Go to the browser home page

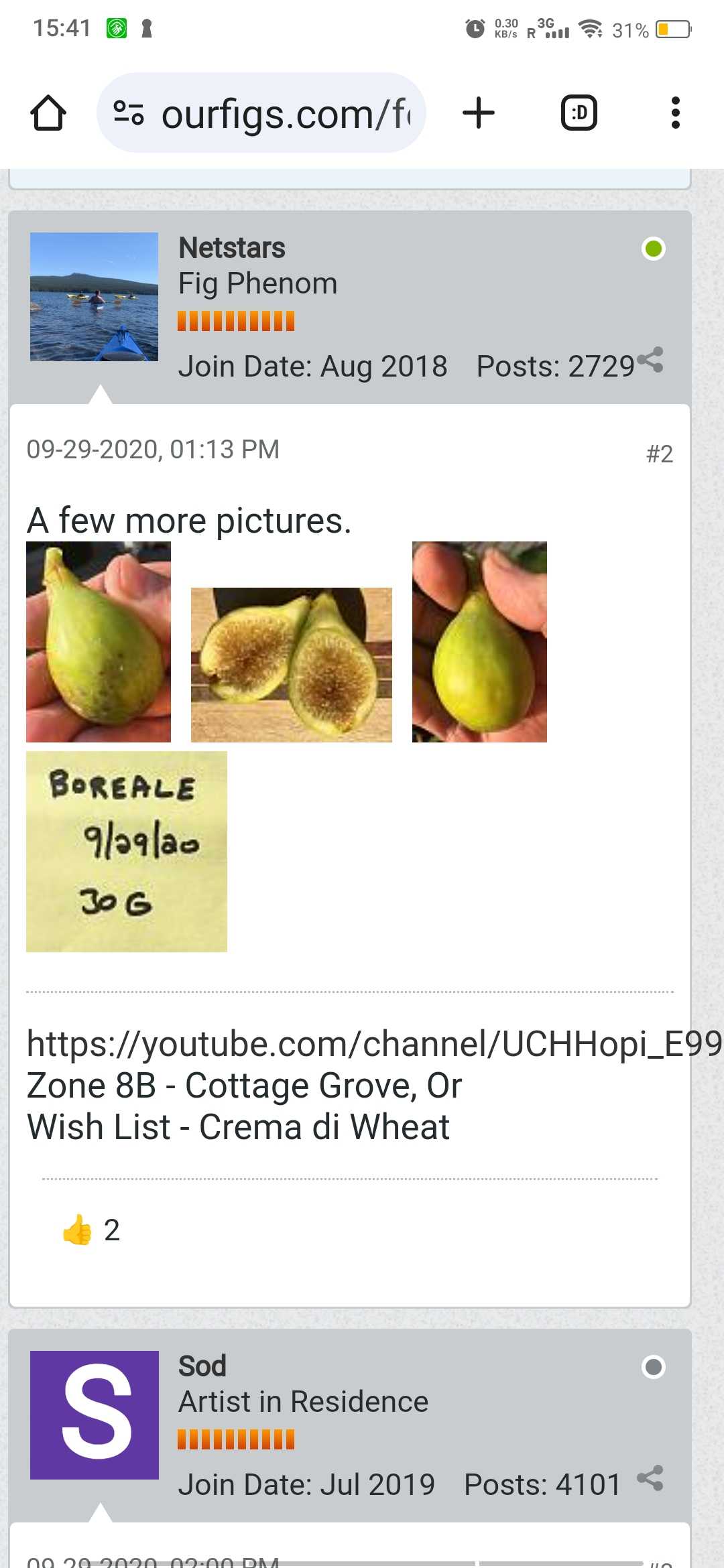(48, 113)
